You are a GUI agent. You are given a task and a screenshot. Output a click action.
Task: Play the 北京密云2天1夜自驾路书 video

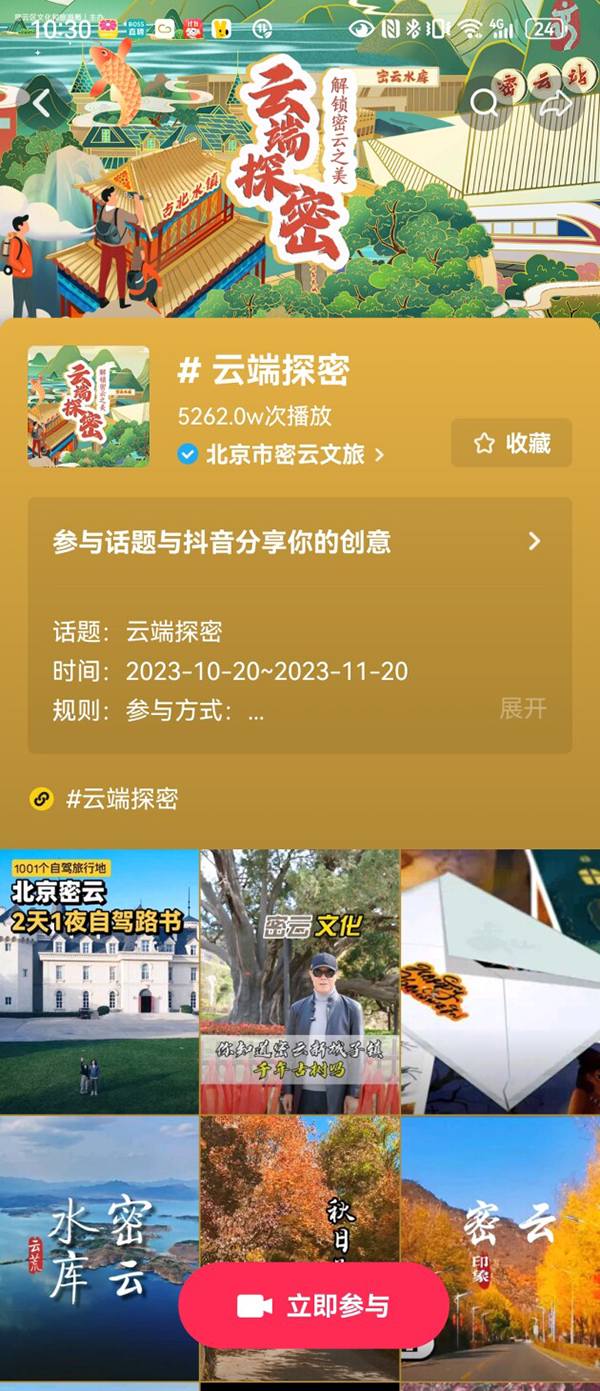pos(99,981)
